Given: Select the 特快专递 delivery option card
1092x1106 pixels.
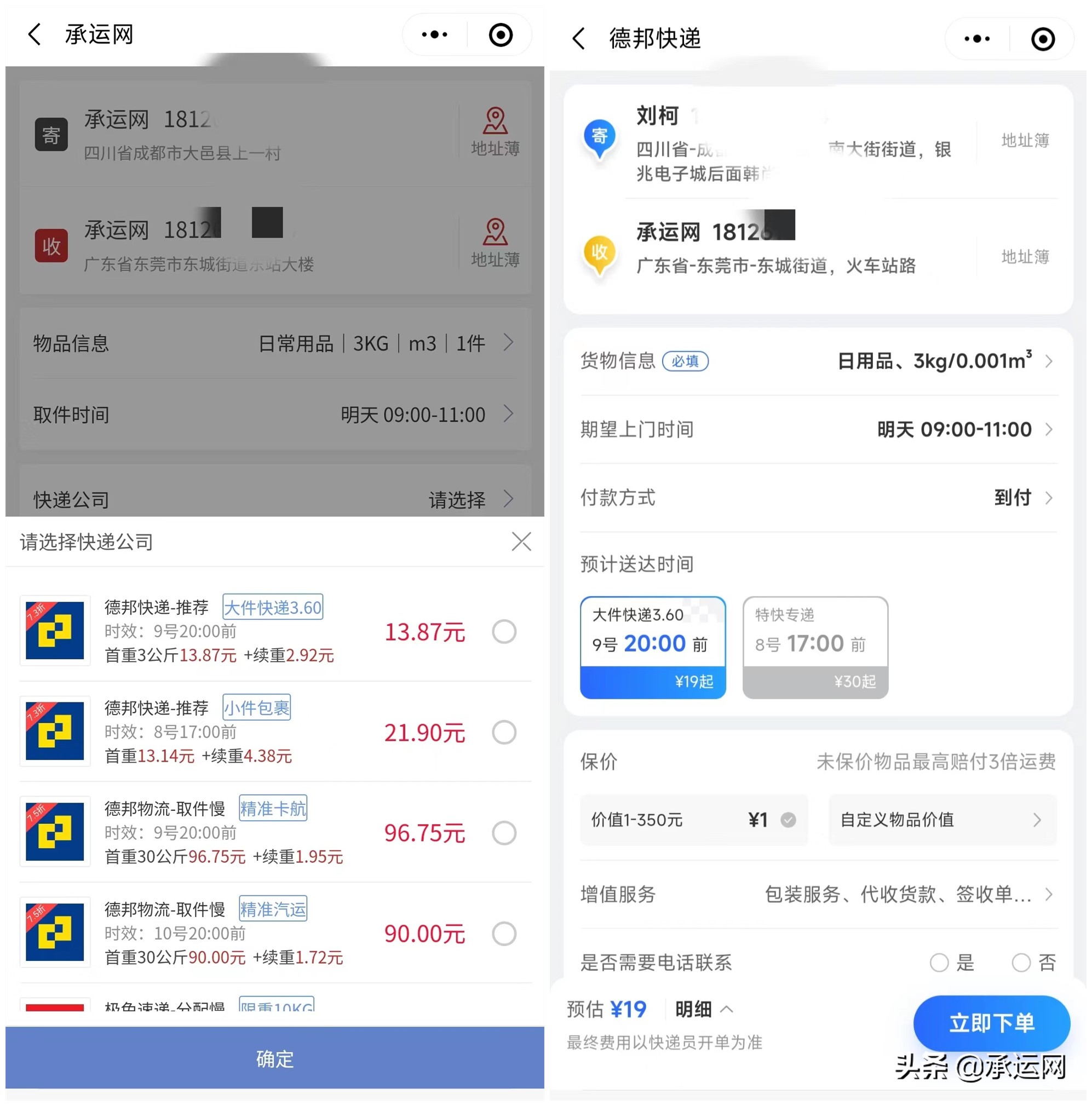Looking at the screenshot, I should point(814,647).
